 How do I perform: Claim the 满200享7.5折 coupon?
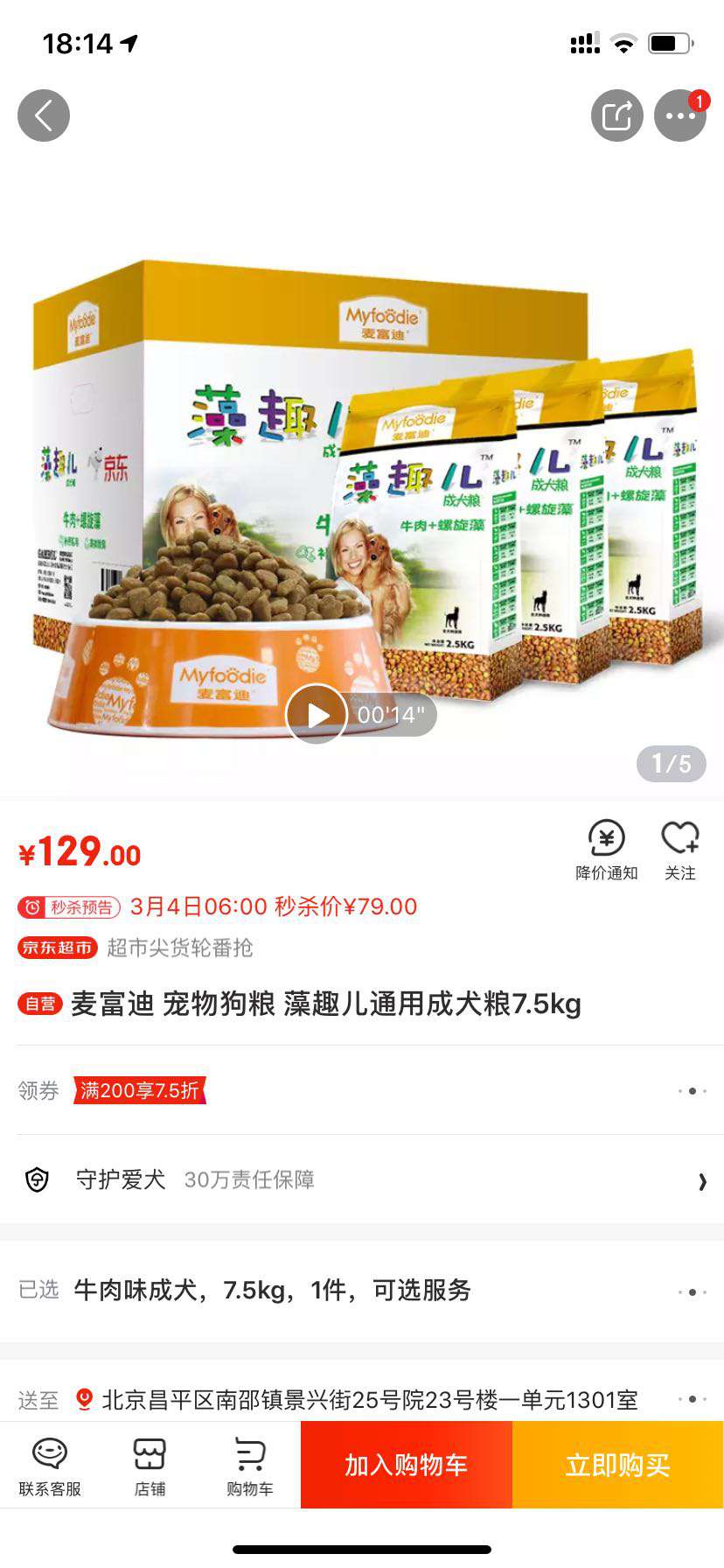tap(138, 1091)
